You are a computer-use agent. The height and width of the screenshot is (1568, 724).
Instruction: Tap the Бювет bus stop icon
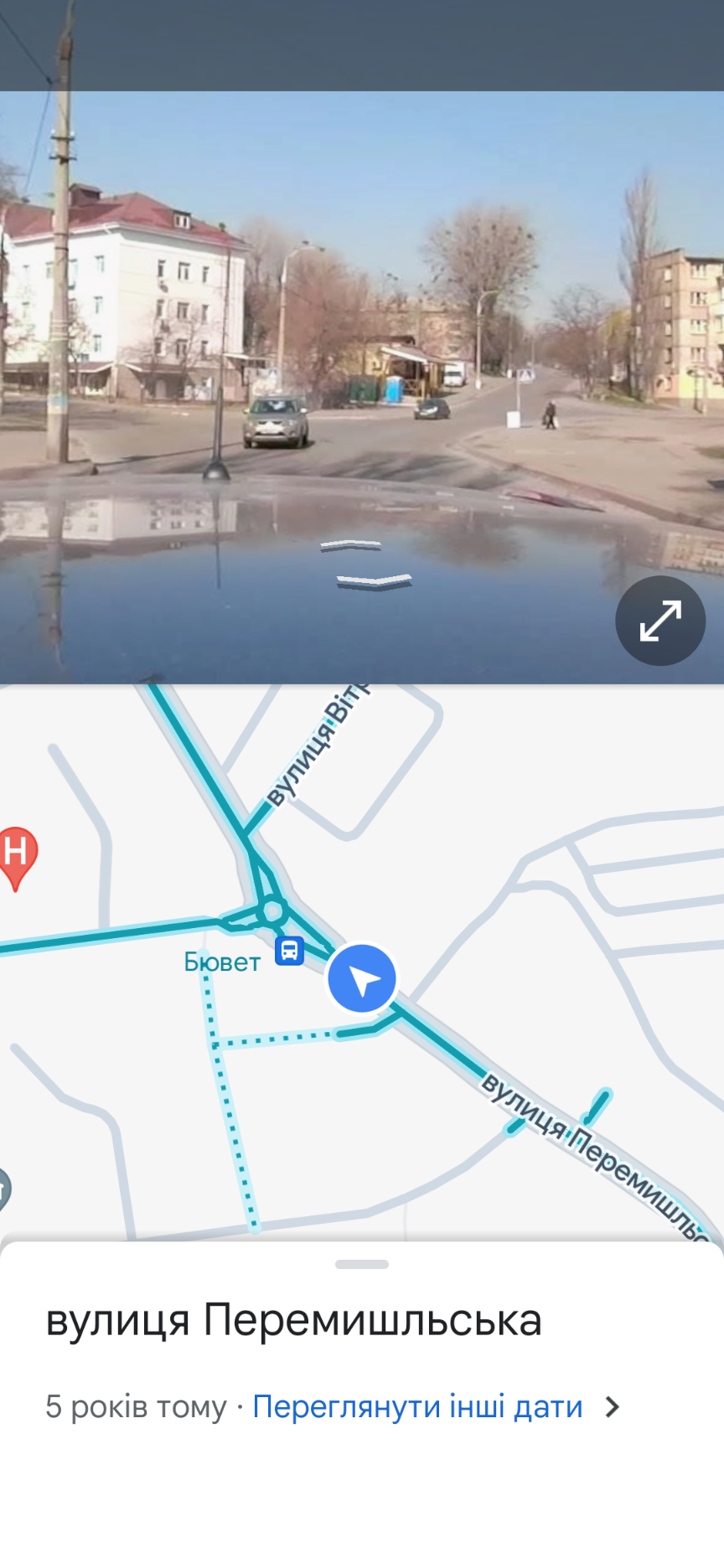pos(289,951)
